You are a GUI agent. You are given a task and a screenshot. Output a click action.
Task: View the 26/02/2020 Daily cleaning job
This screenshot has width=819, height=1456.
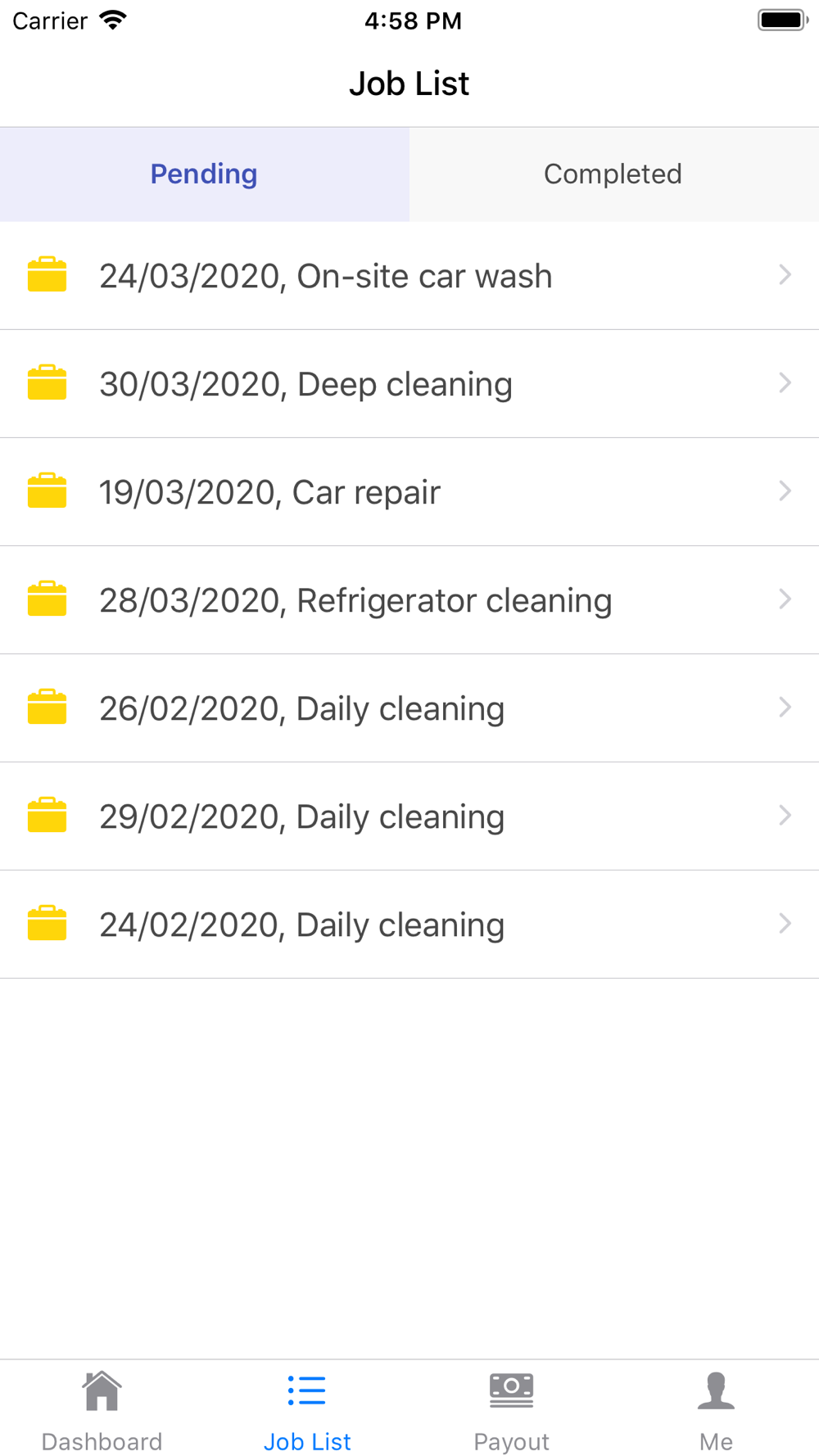pyautogui.click(x=409, y=708)
